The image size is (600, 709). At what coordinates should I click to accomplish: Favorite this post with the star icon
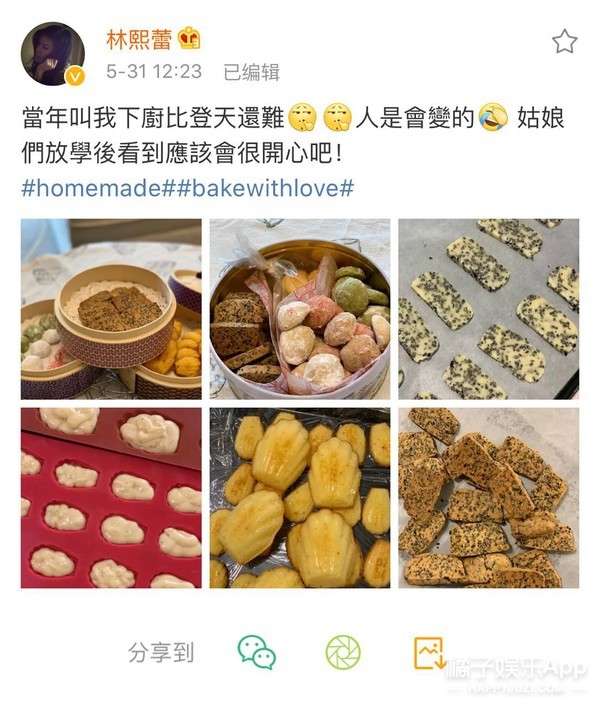(564, 41)
